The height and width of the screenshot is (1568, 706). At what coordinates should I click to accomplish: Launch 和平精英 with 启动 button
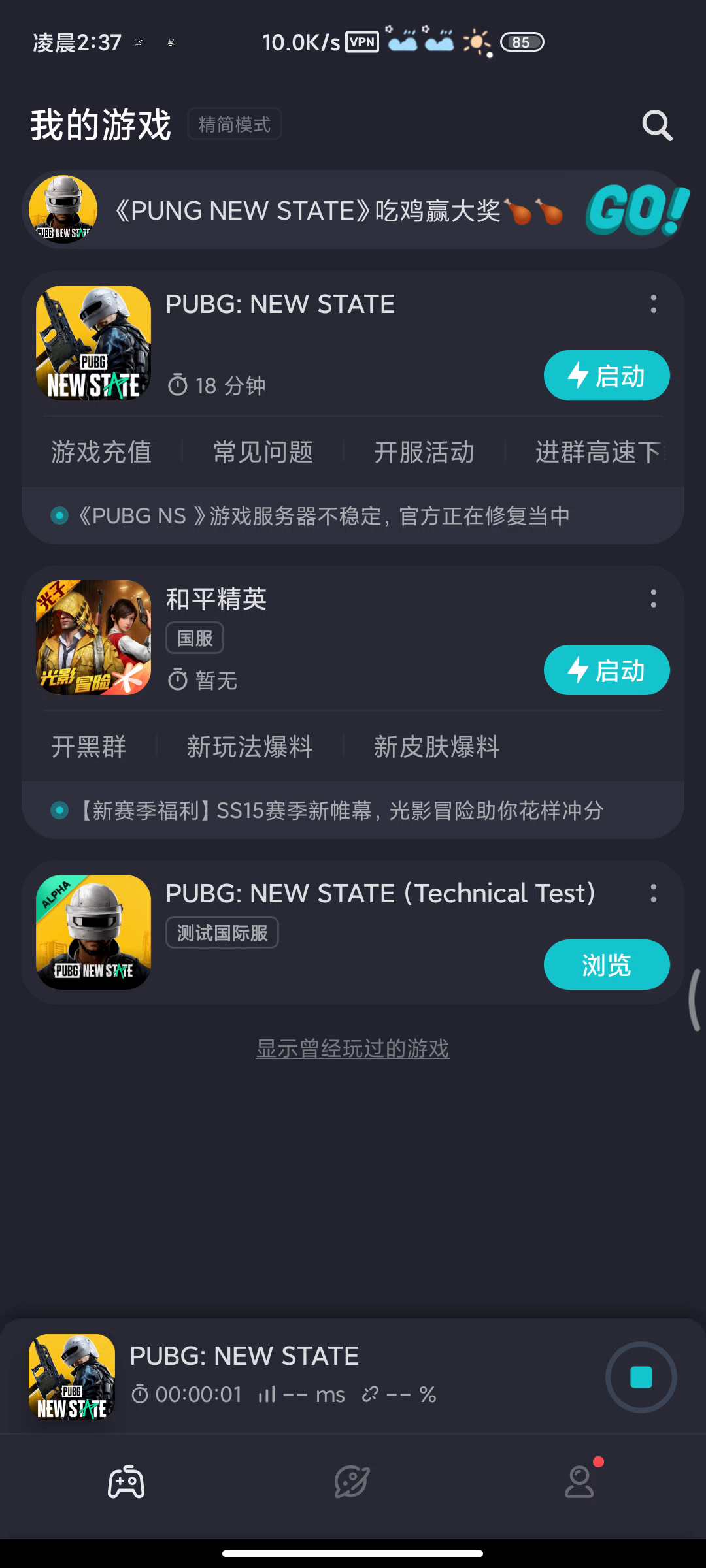[607, 670]
